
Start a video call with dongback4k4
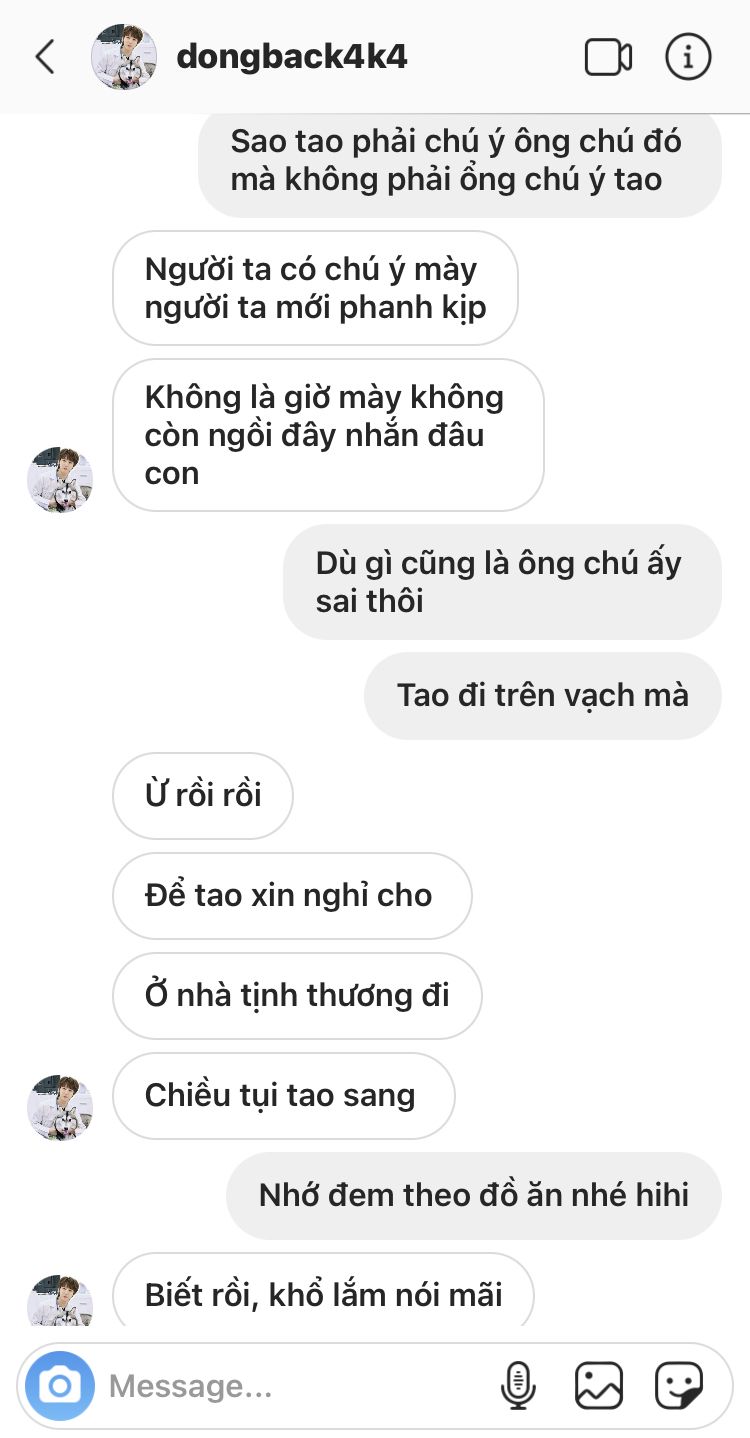click(x=608, y=57)
